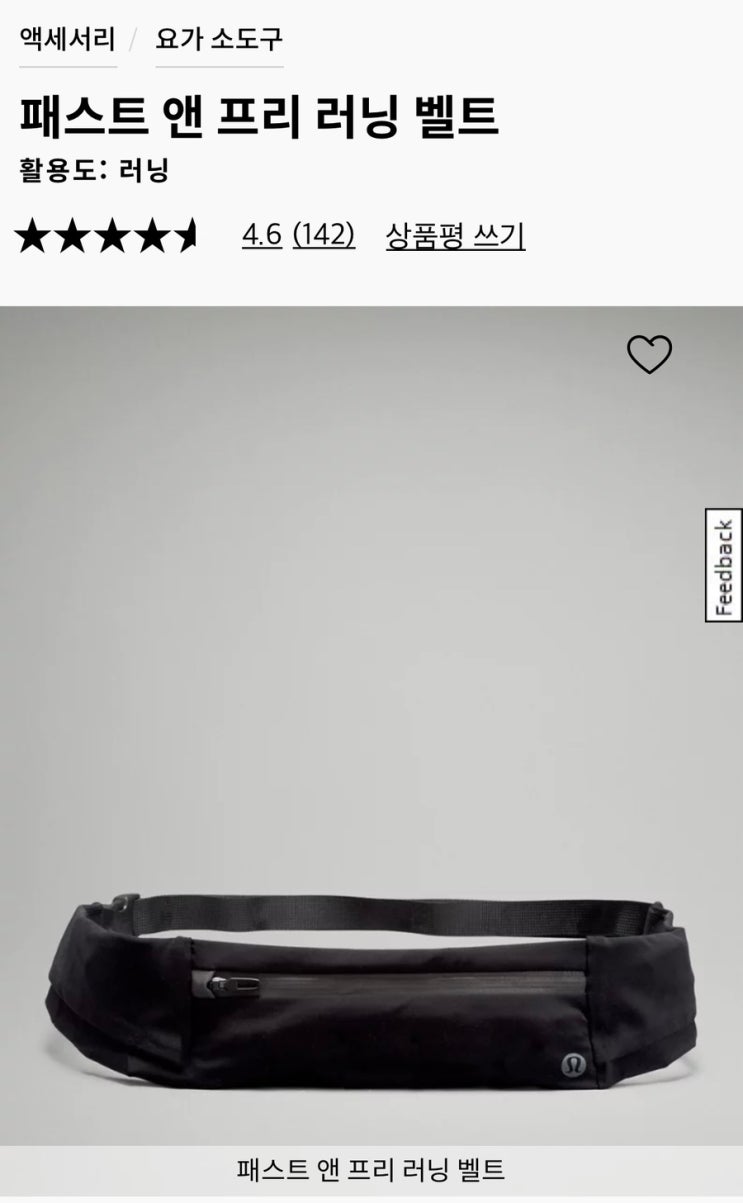The height and width of the screenshot is (1203, 743).
Task: Open the Feedback side tab
Action: tap(724, 565)
